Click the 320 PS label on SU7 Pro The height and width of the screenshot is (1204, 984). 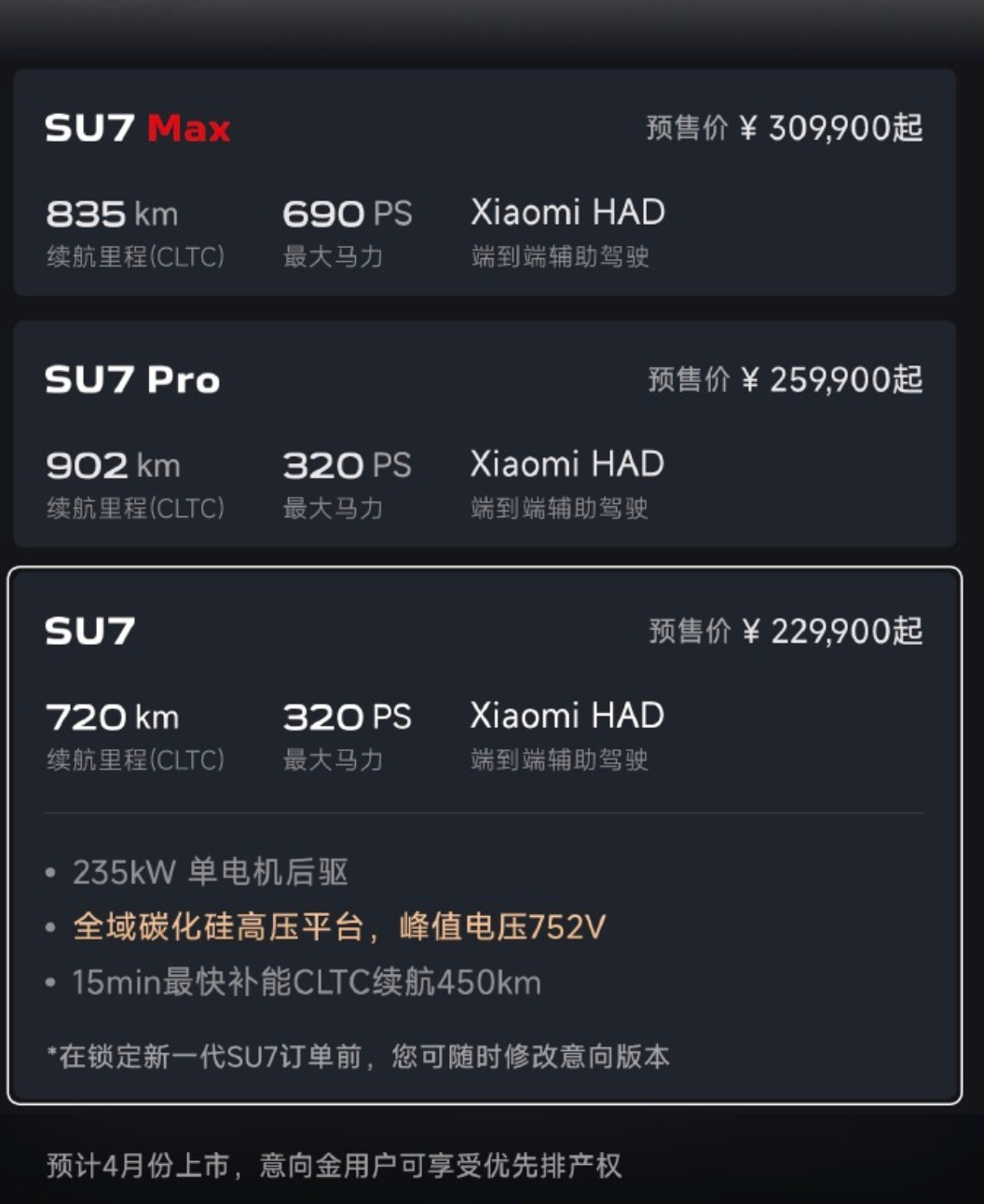click(x=345, y=464)
